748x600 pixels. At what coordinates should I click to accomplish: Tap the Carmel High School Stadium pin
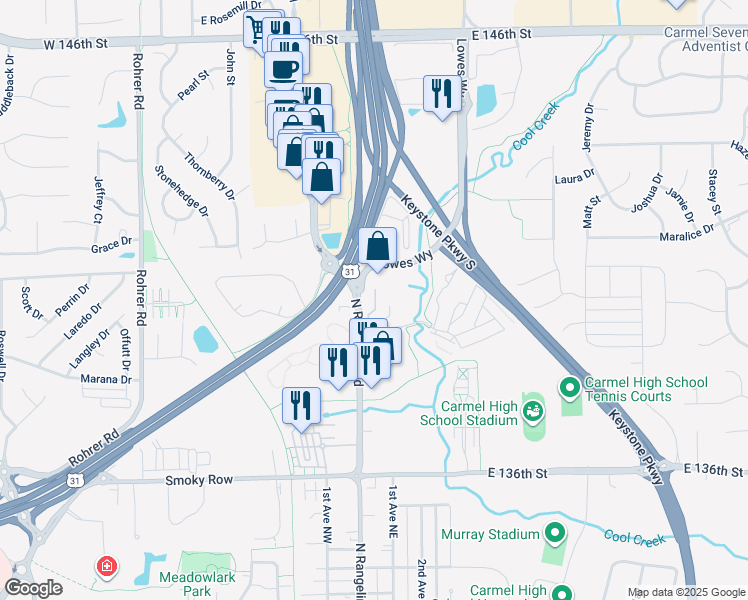[533, 410]
